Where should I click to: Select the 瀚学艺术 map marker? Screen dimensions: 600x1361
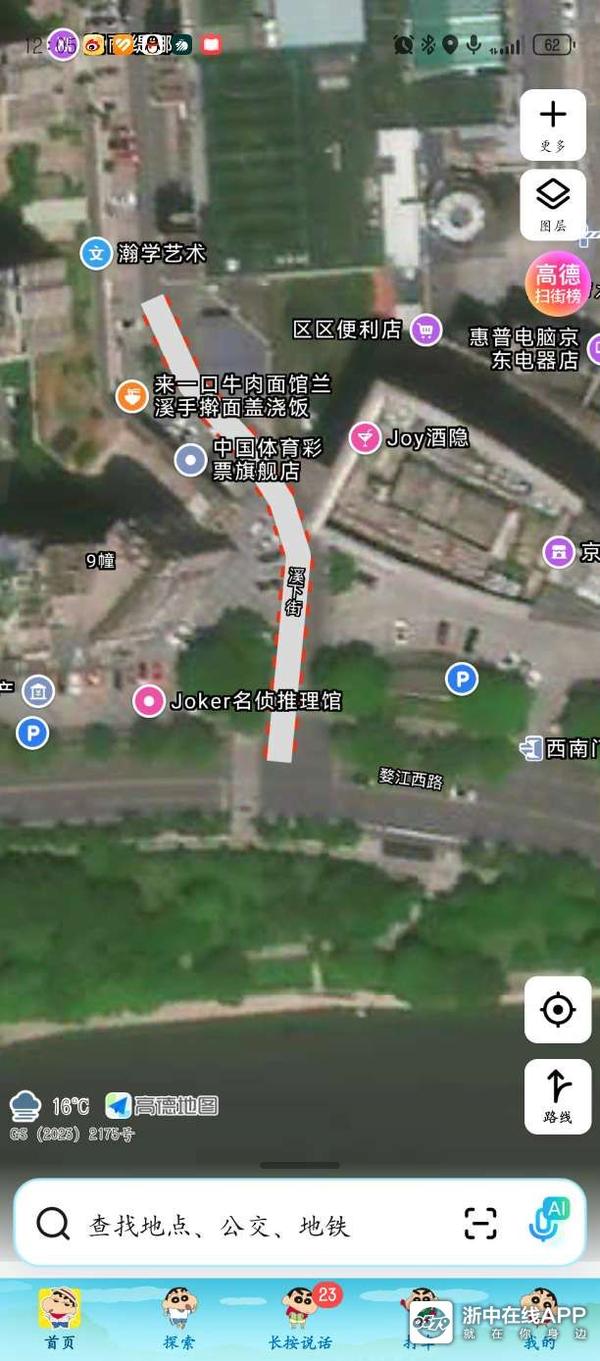pos(96,253)
